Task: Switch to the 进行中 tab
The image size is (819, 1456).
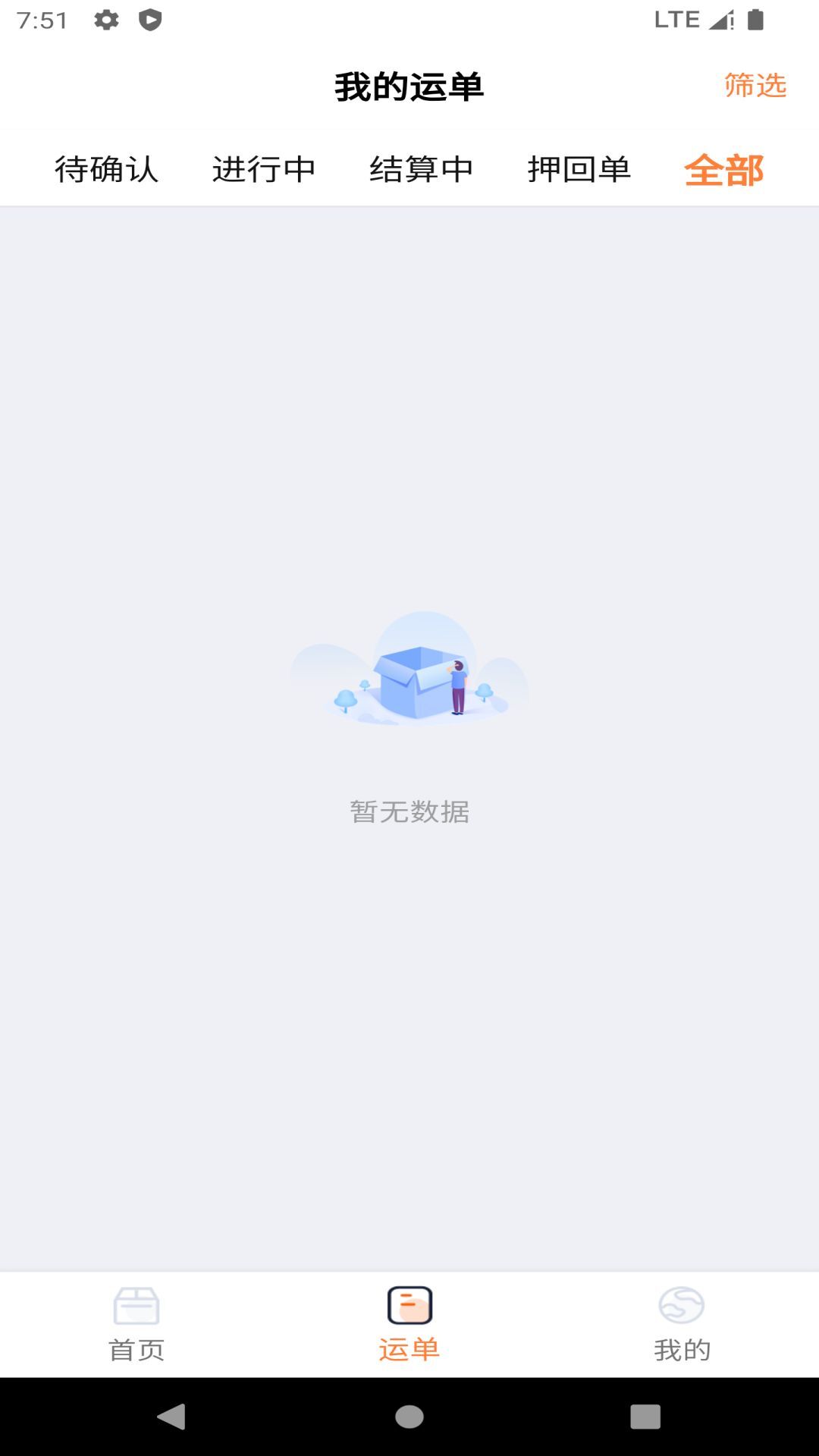Action: click(x=265, y=170)
